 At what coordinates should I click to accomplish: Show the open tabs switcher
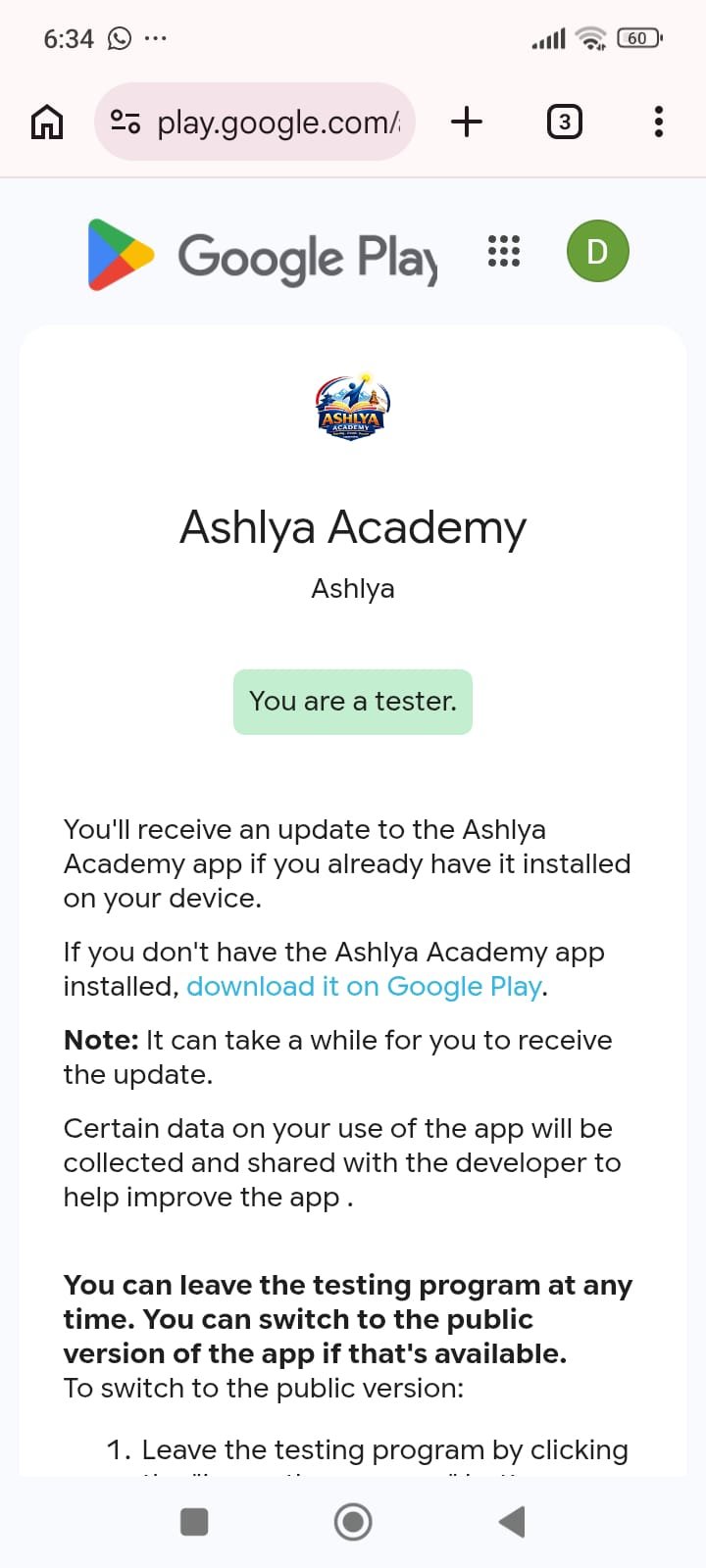point(564,122)
